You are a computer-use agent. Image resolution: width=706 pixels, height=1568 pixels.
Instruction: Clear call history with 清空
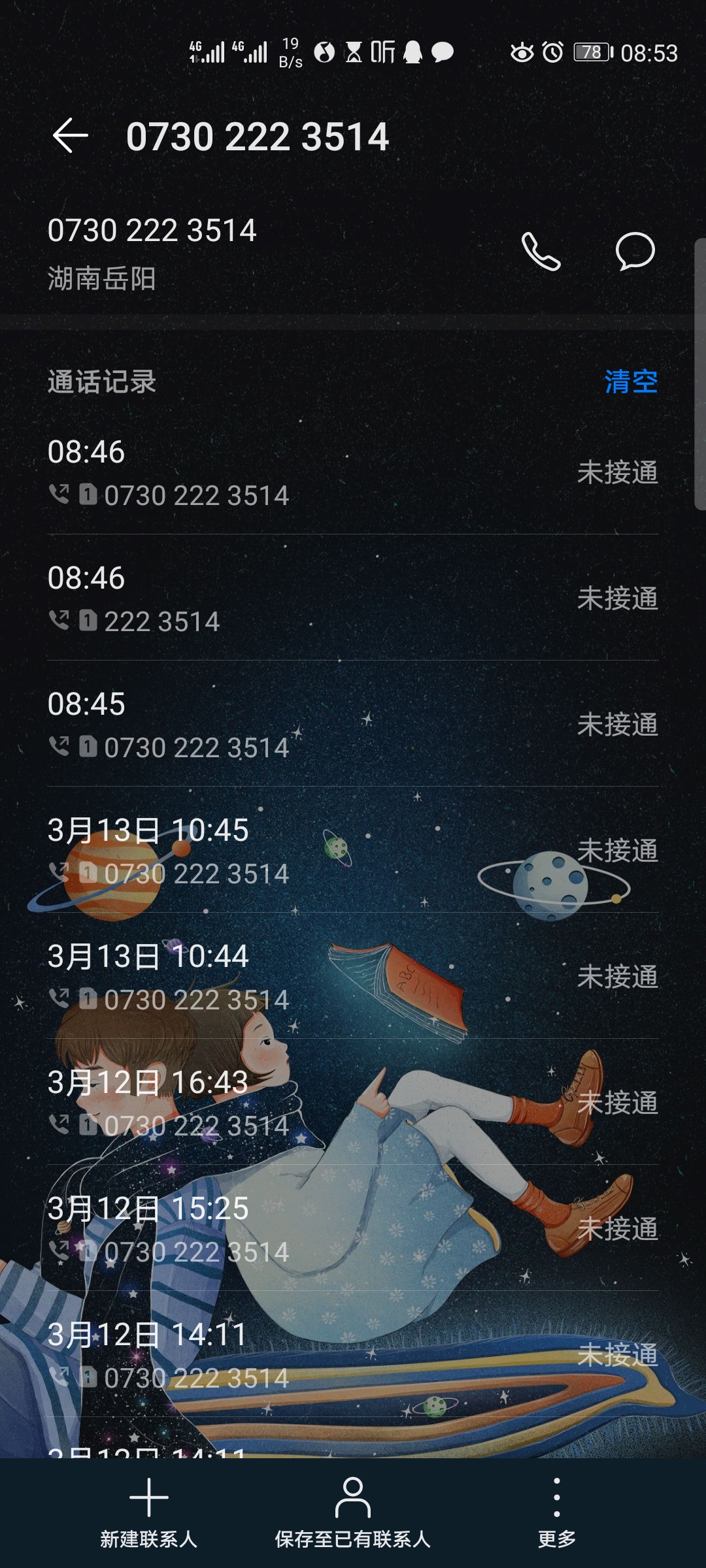(x=630, y=382)
